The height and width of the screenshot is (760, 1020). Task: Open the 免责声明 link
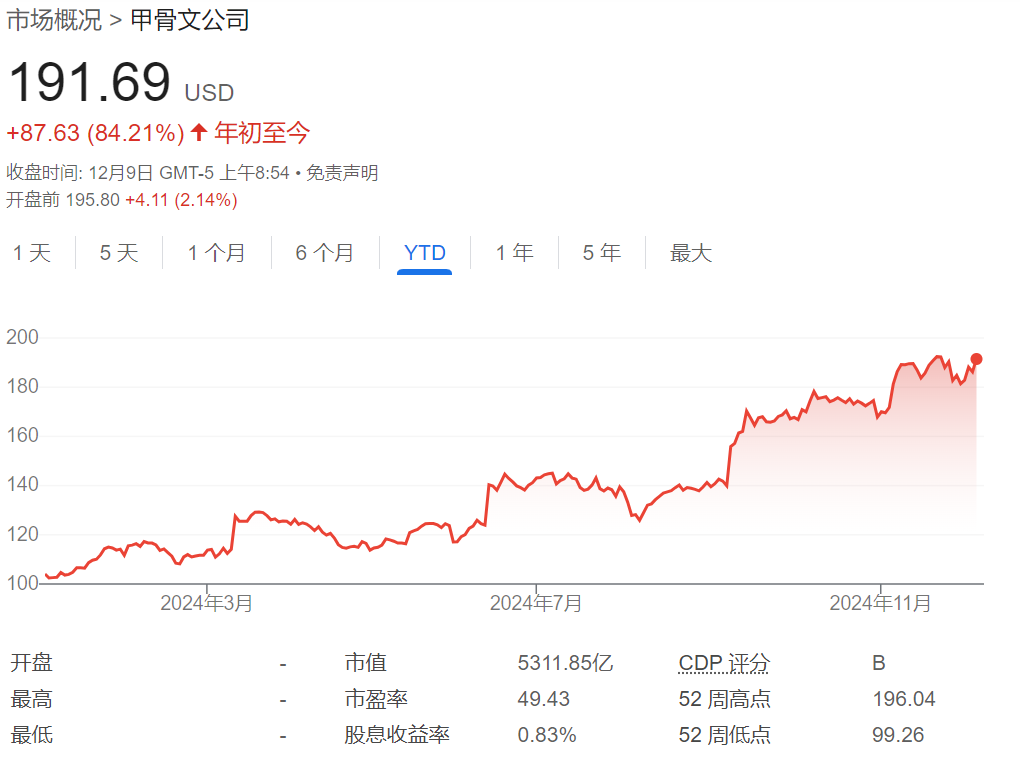[341, 173]
